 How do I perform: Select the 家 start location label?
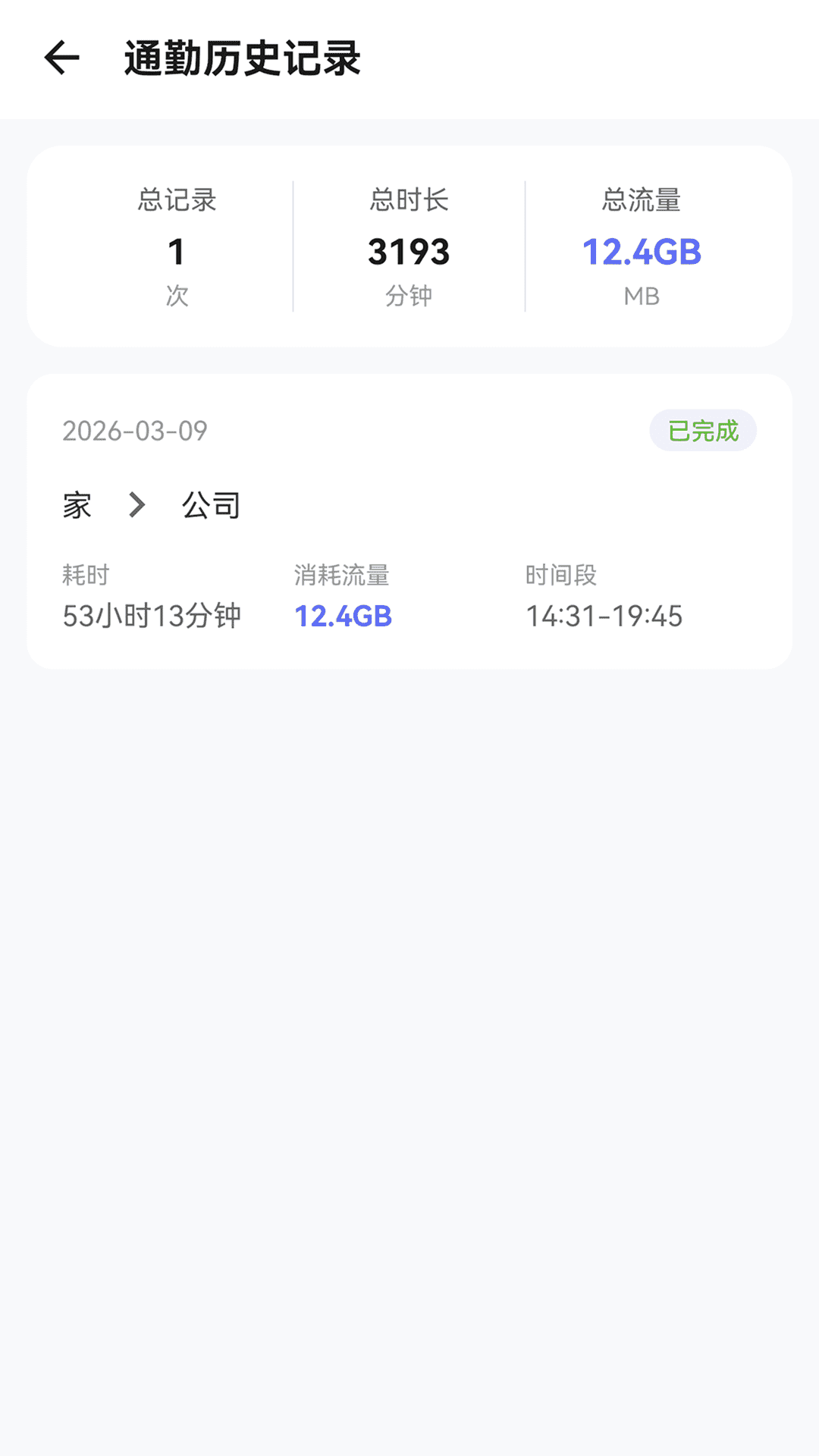coord(76,505)
